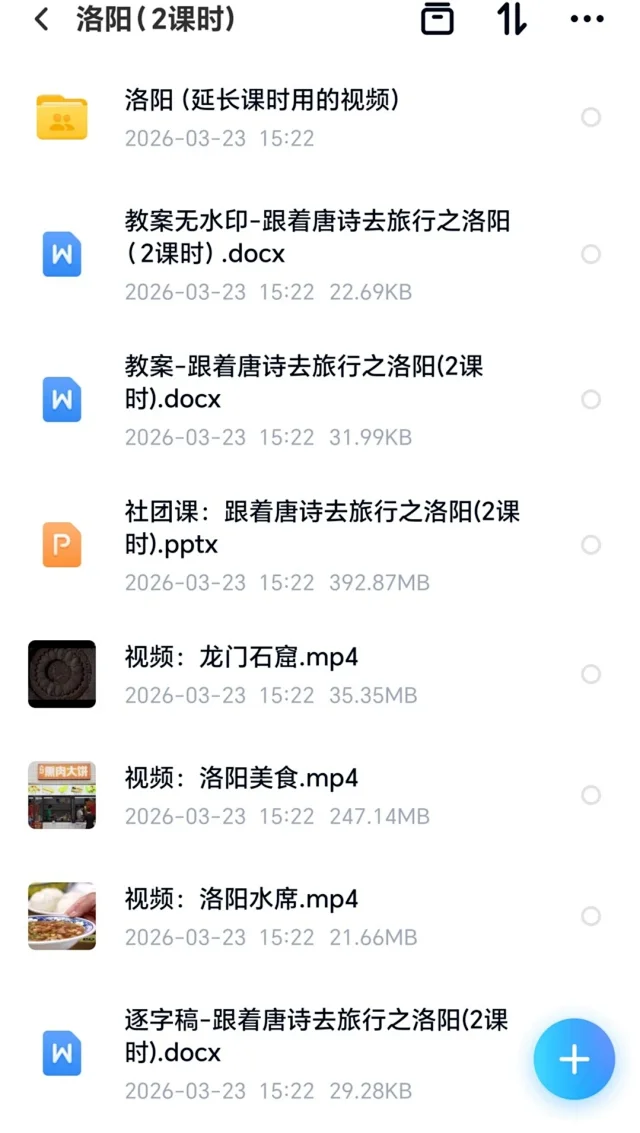Tick the selection circle for 洛阳美食.mp4
The height and width of the screenshot is (1133, 640).
click(591, 796)
